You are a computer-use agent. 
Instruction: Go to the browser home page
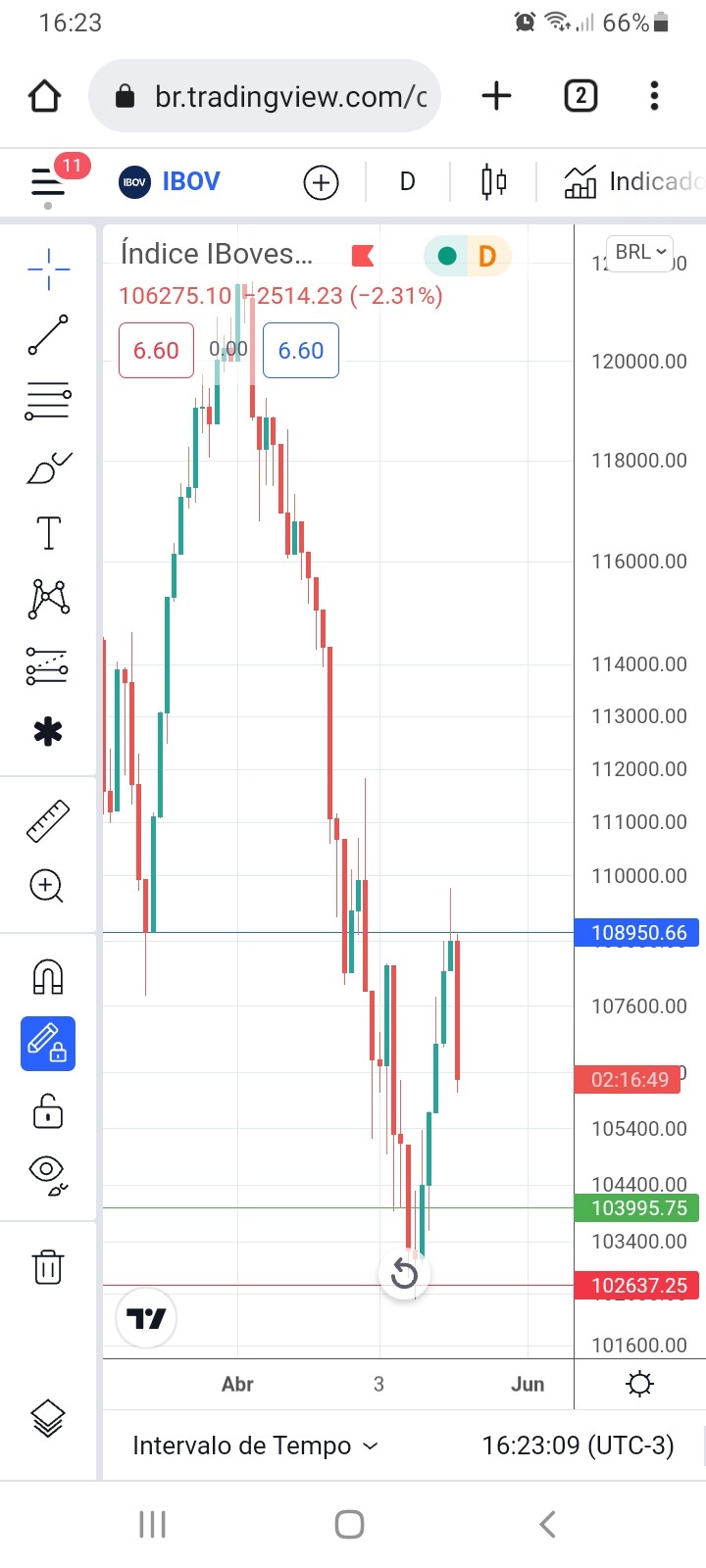pos(45,96)
